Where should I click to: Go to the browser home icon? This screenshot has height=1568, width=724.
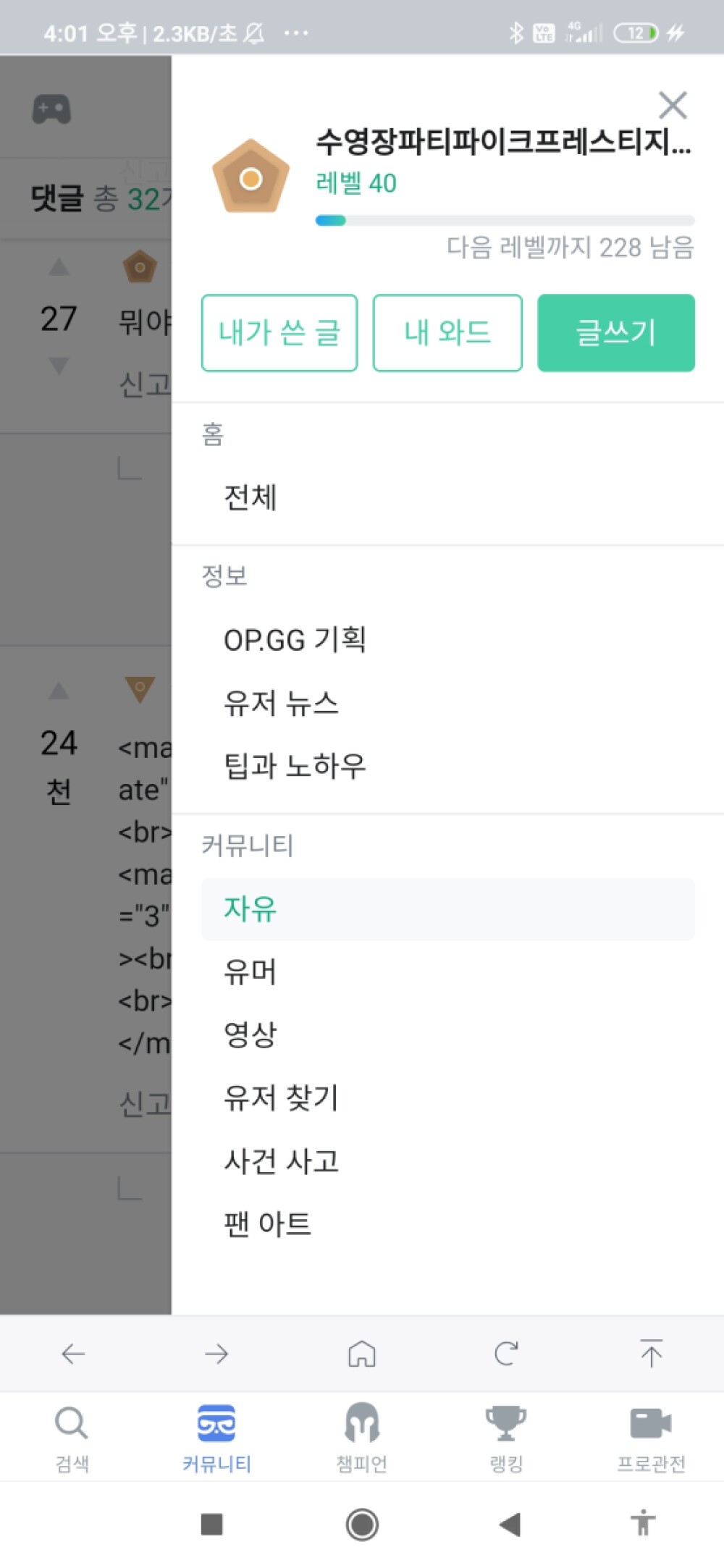click(x=362, y=1353)
